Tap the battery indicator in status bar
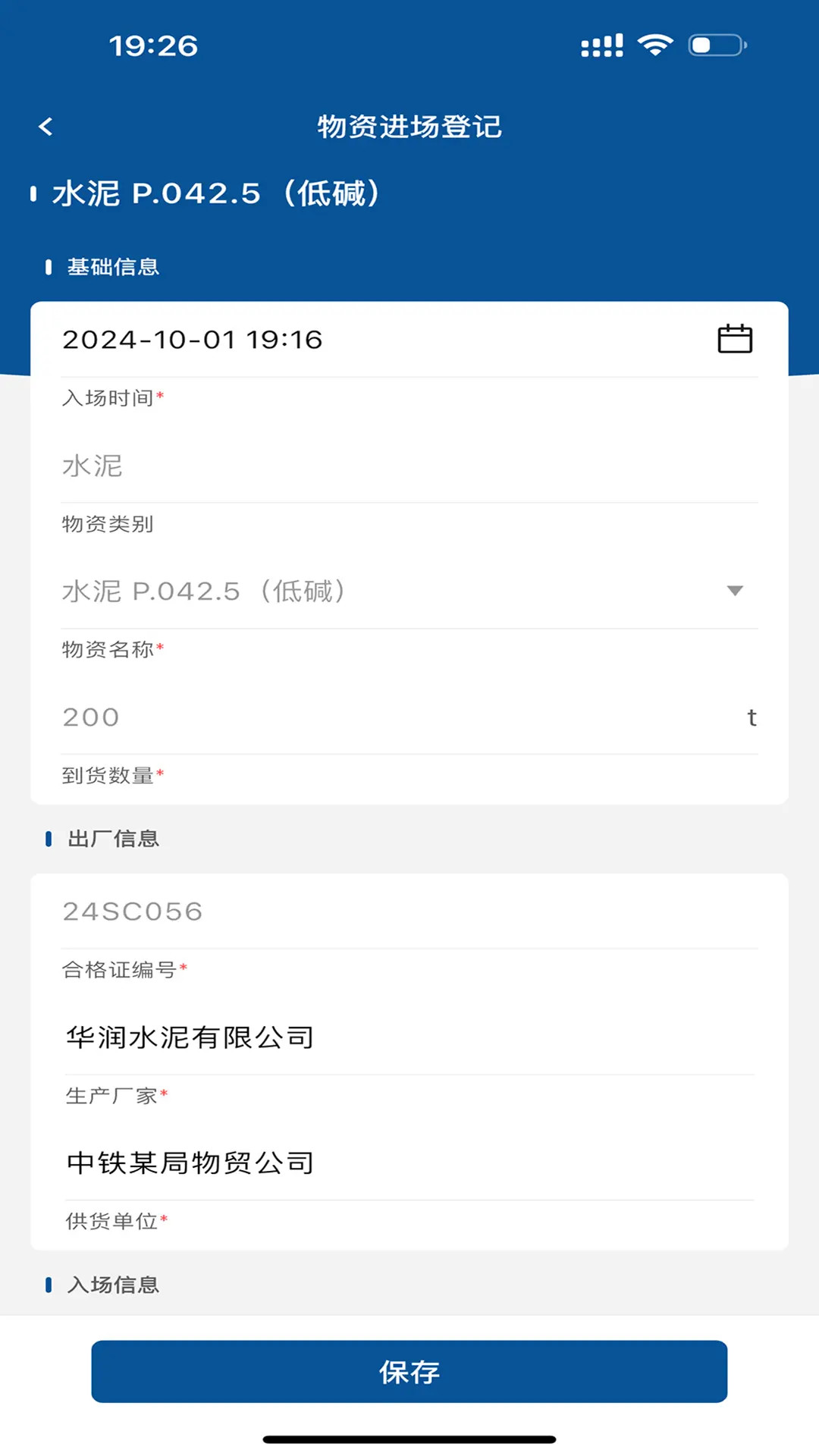 714,45
